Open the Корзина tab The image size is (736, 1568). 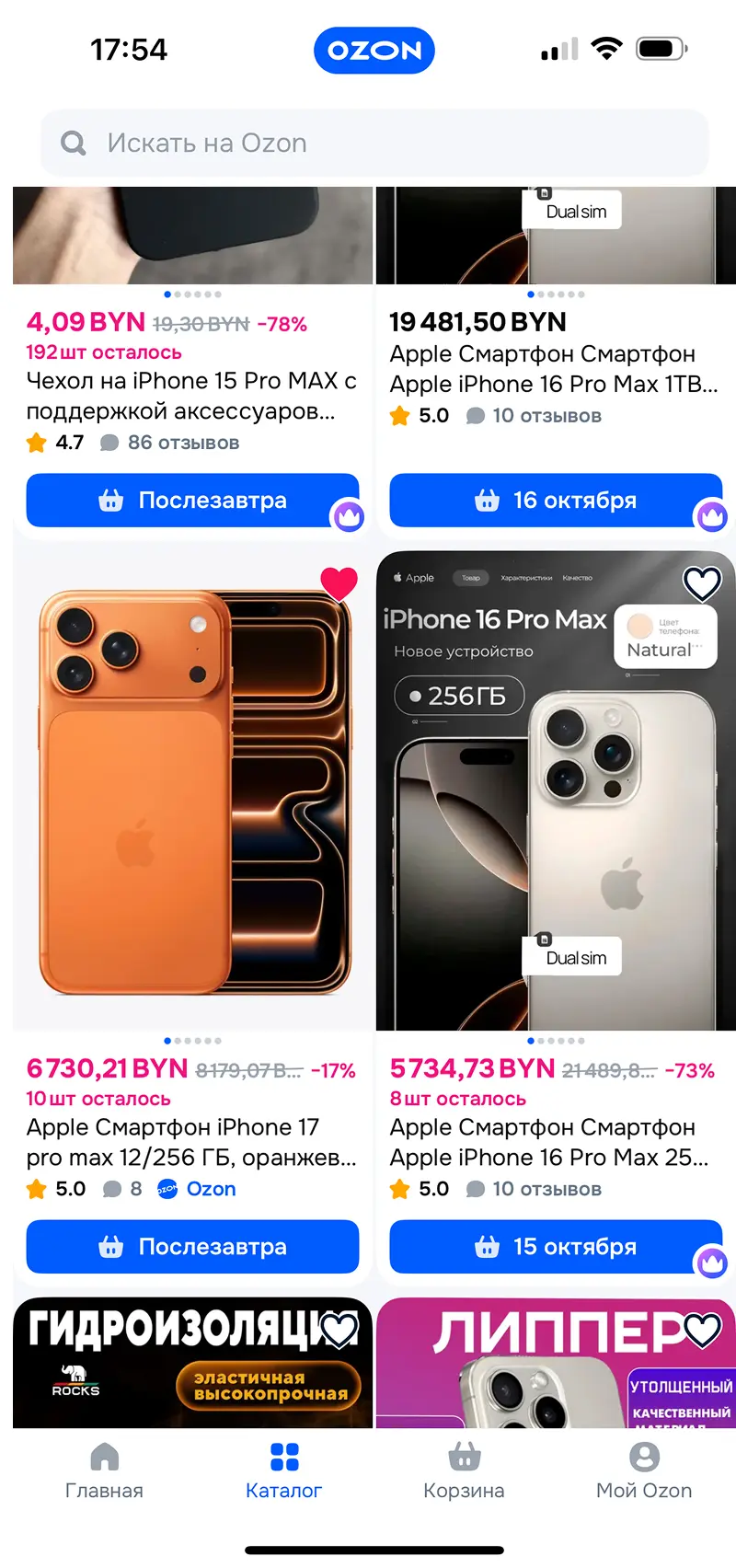tap(464, 1470)
